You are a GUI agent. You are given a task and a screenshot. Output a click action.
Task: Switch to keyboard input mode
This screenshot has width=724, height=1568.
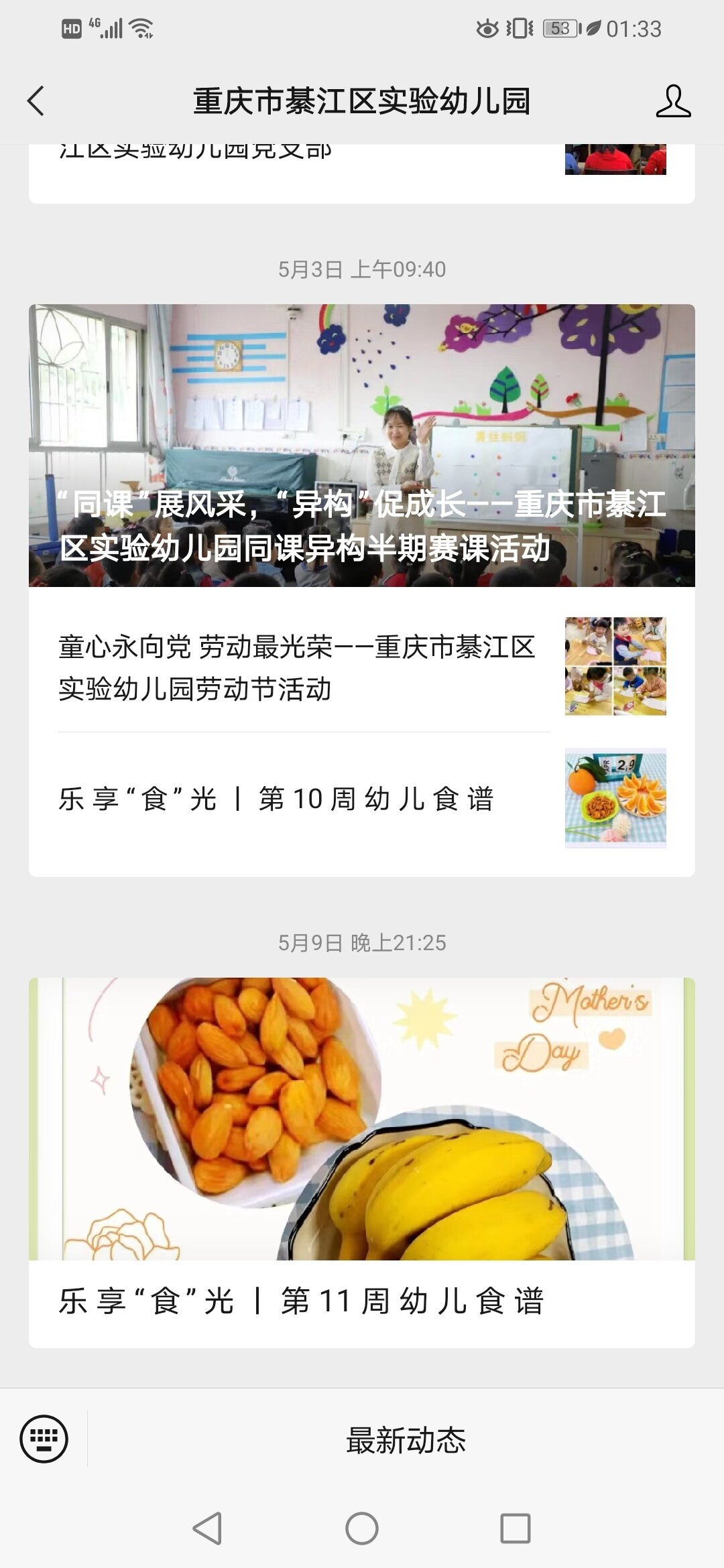tap(44, 1439)
